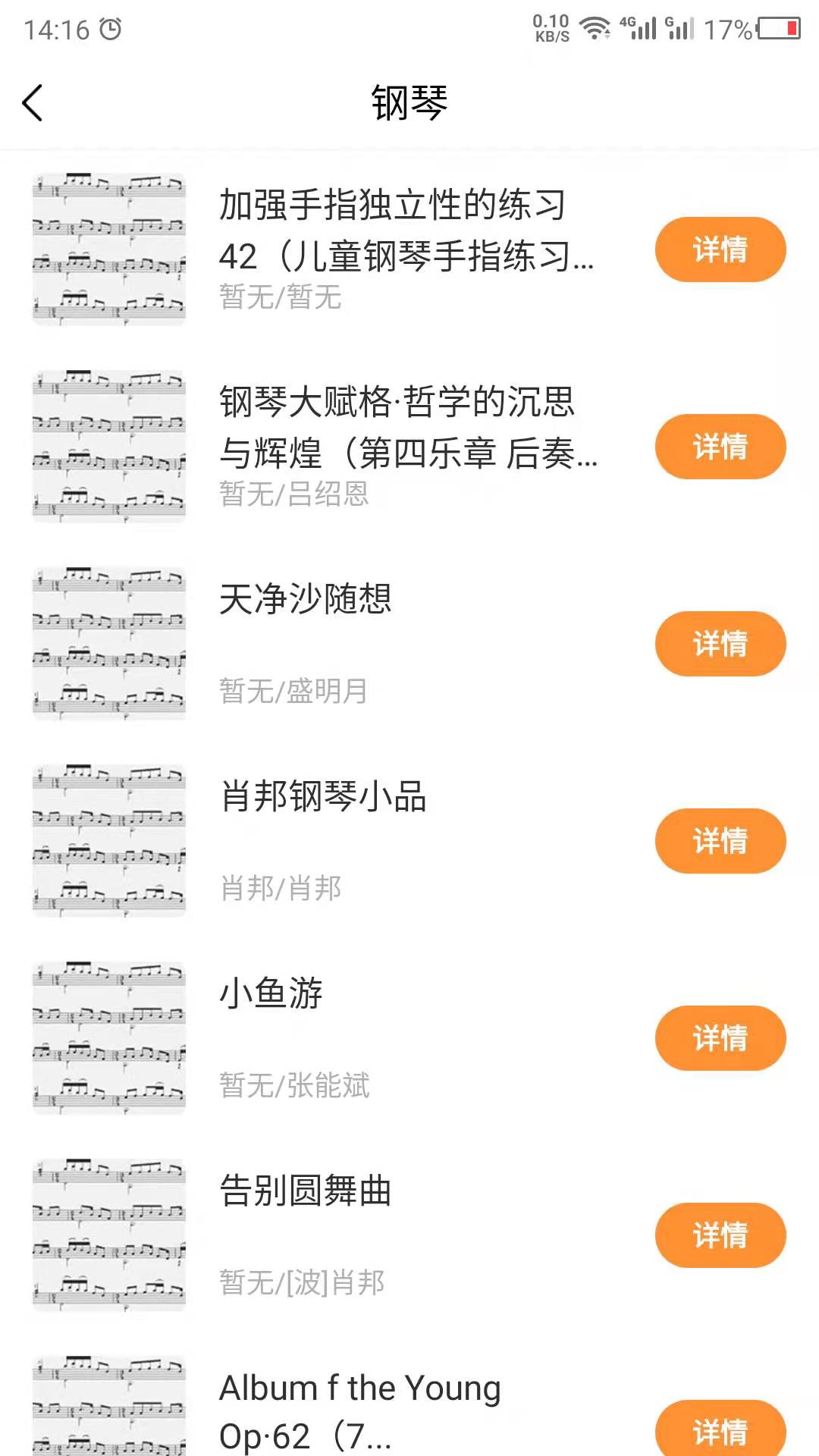Open 详情 for 钢琴大赋格·哲学的沉思与辉煌
The height and width of the screenshot is (1456, 819).
click(720, 447)
